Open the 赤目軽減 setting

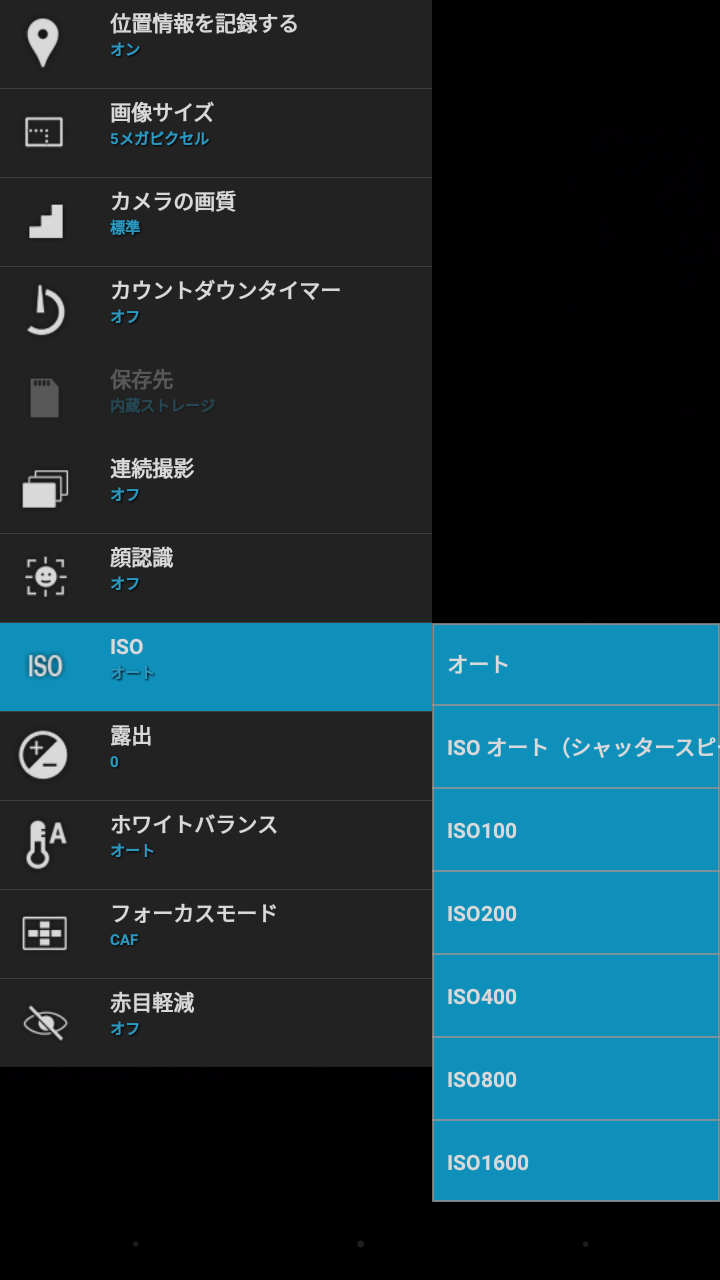click(x=215, y=1023)
